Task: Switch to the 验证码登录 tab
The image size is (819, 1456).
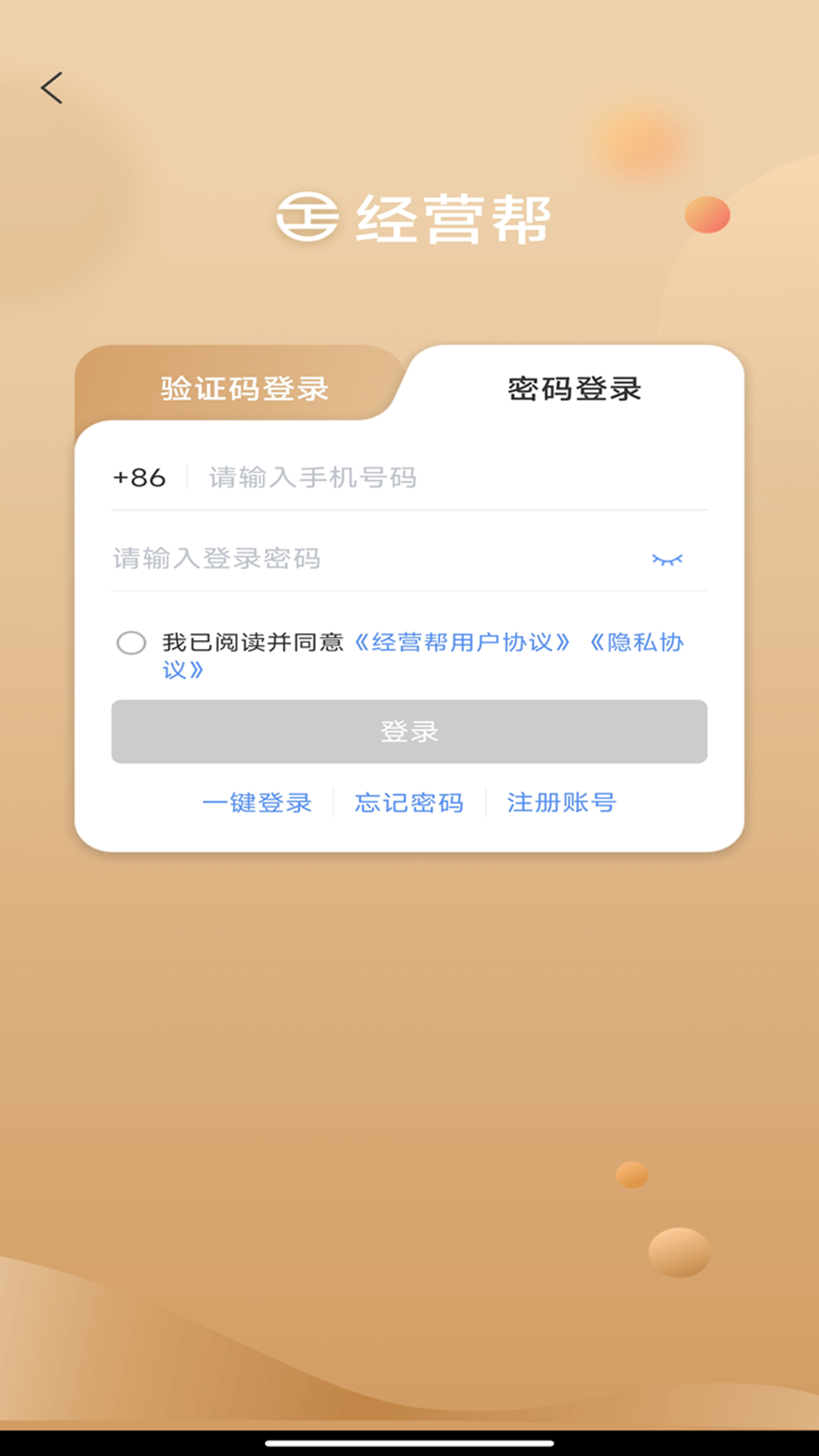Action: pyautogui.click(x=244, y=388)
